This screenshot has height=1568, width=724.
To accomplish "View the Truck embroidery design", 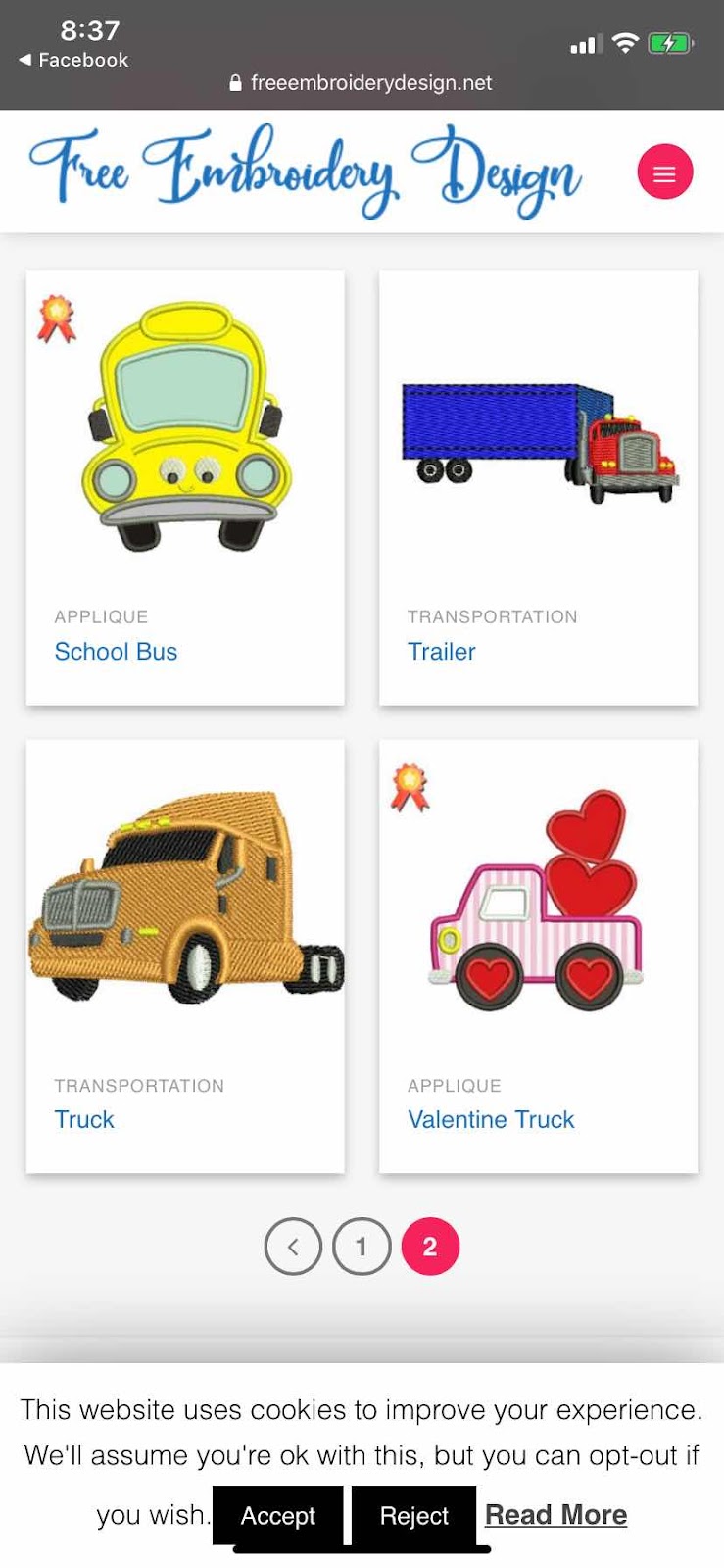I will tap(84, 1119).
